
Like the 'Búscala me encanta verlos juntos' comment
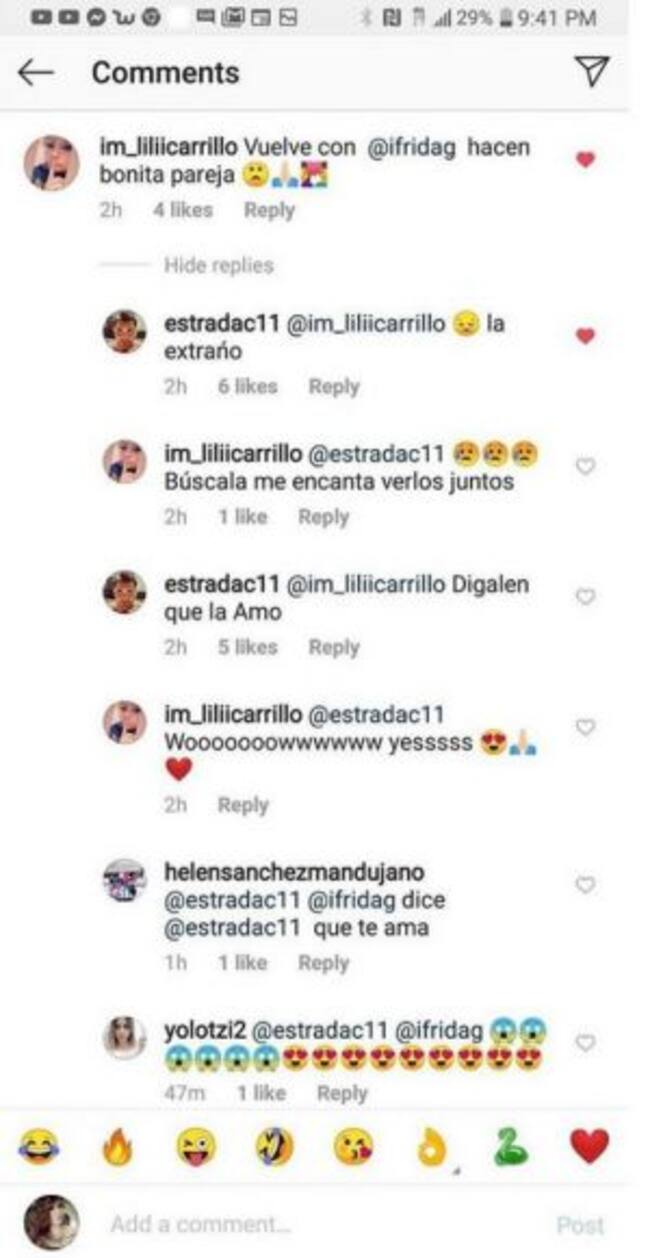click(x=586, y=466)
